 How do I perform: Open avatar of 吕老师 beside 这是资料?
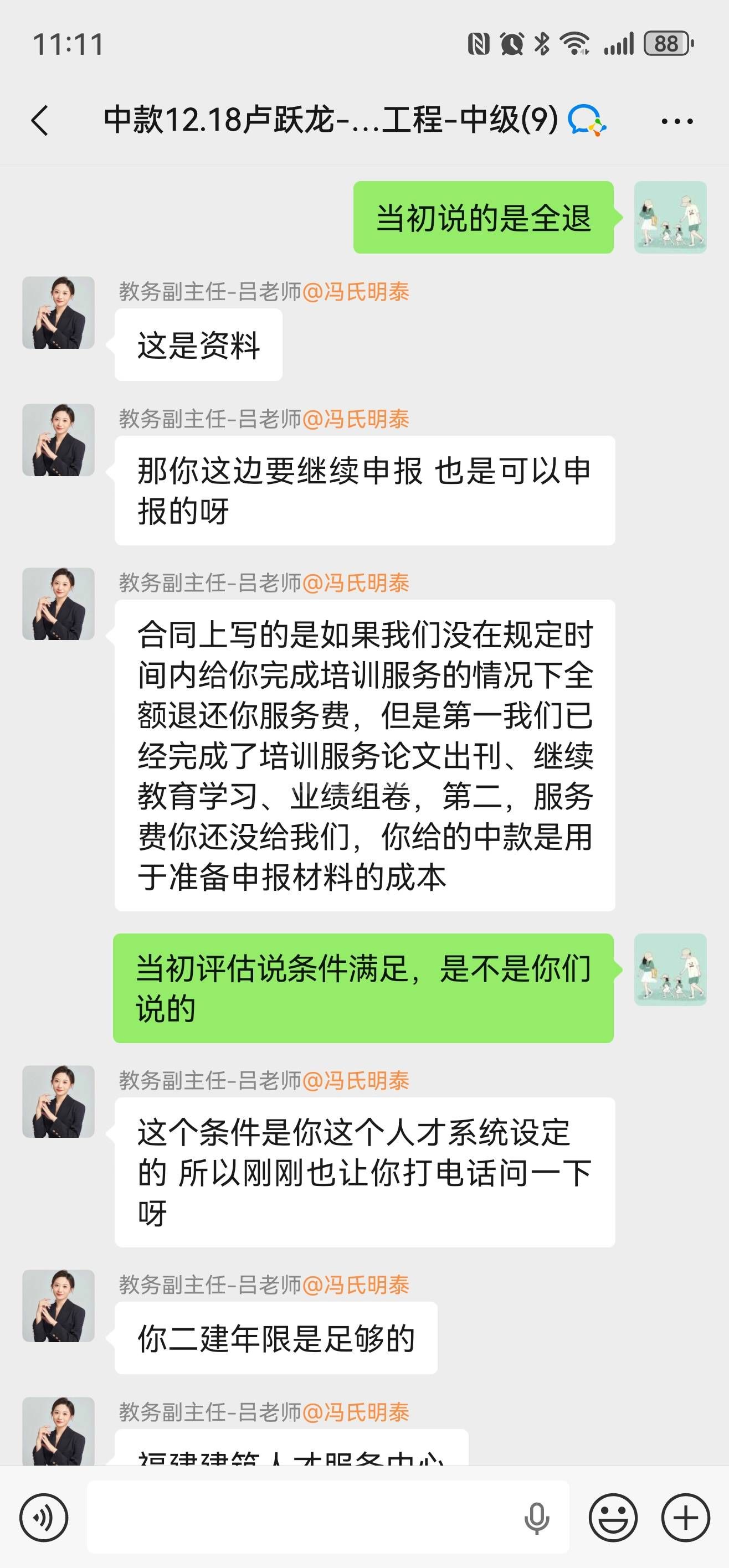(x=59, y=313)
